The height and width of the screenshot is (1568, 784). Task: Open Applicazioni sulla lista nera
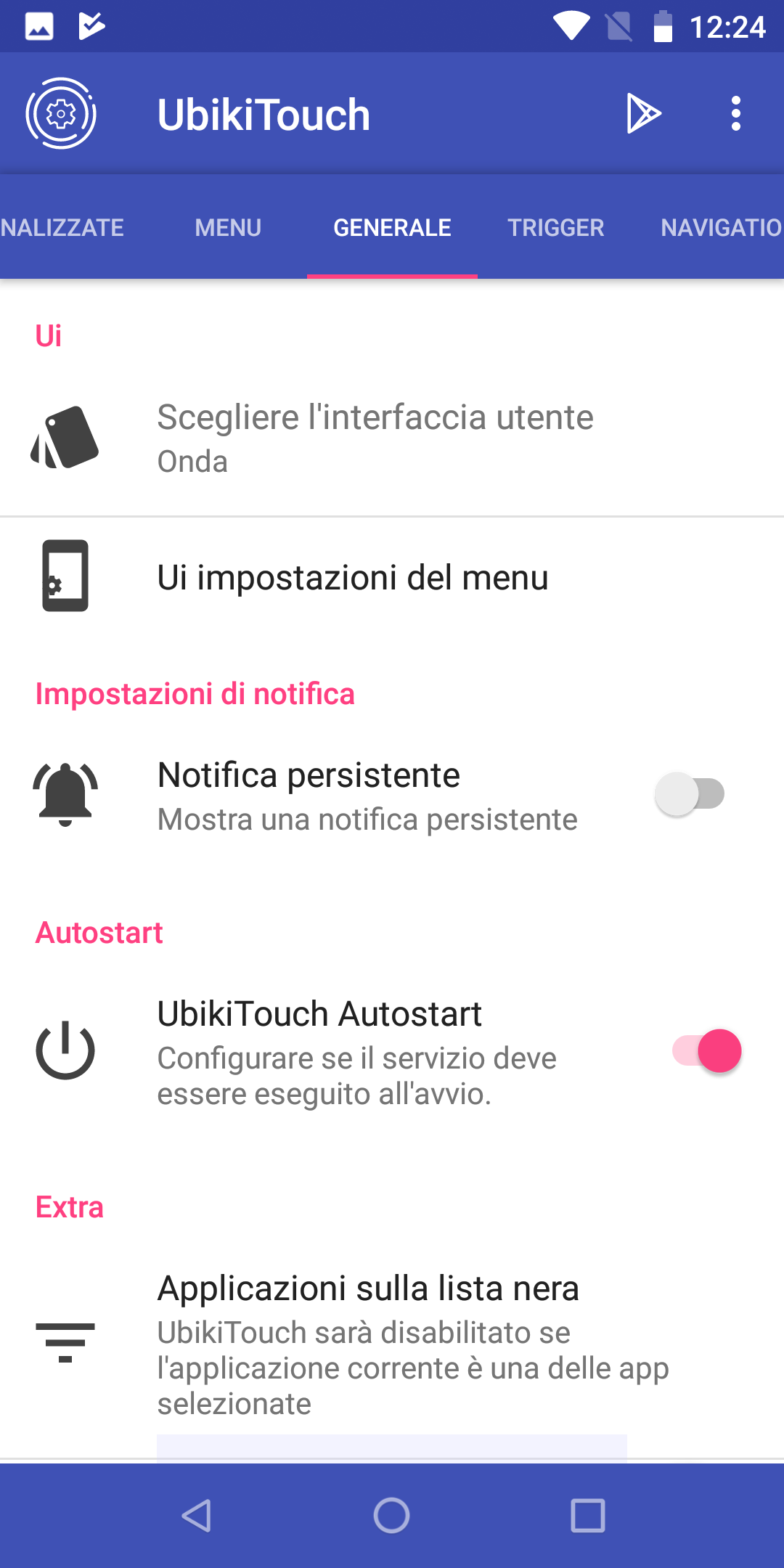(x=392, y=1343)
